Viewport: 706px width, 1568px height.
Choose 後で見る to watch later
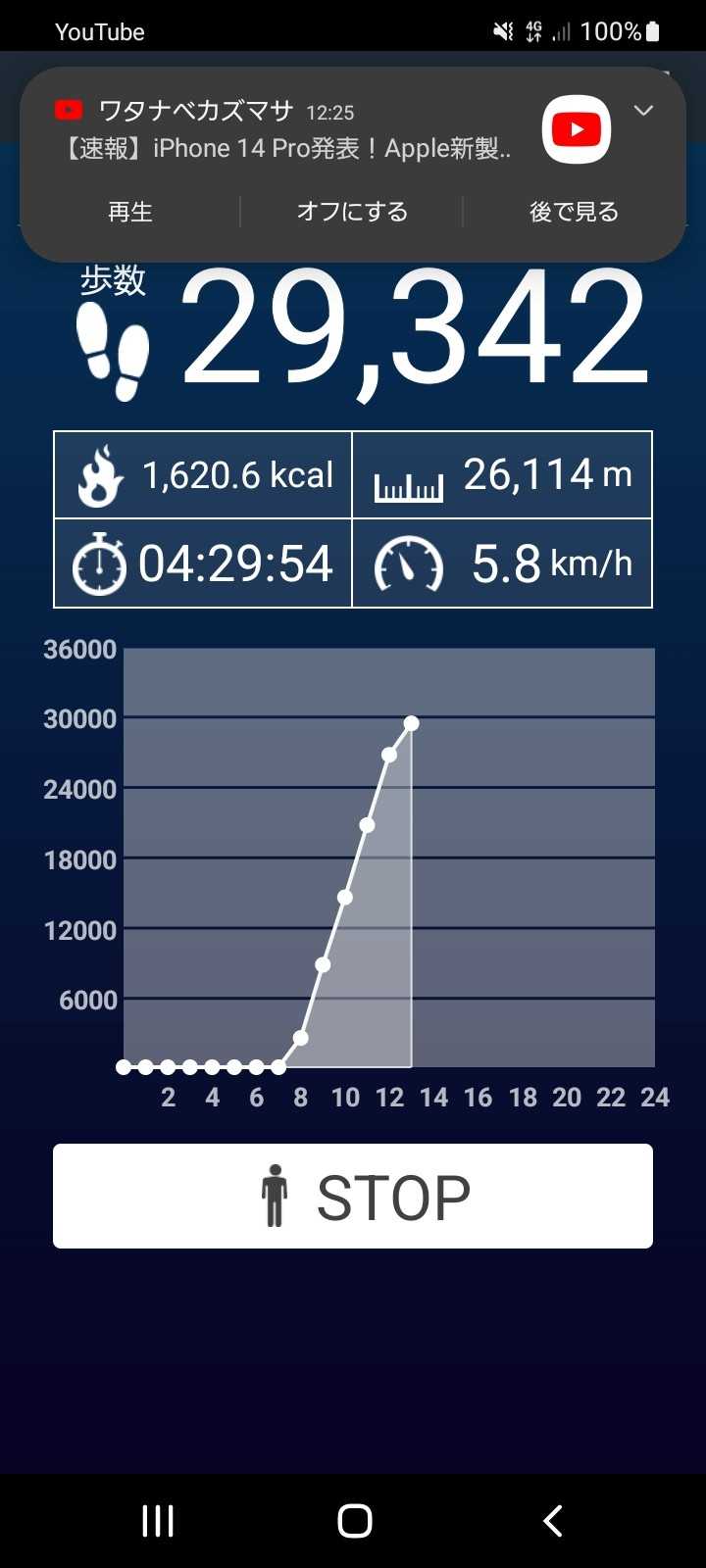(x=574, y=212)
